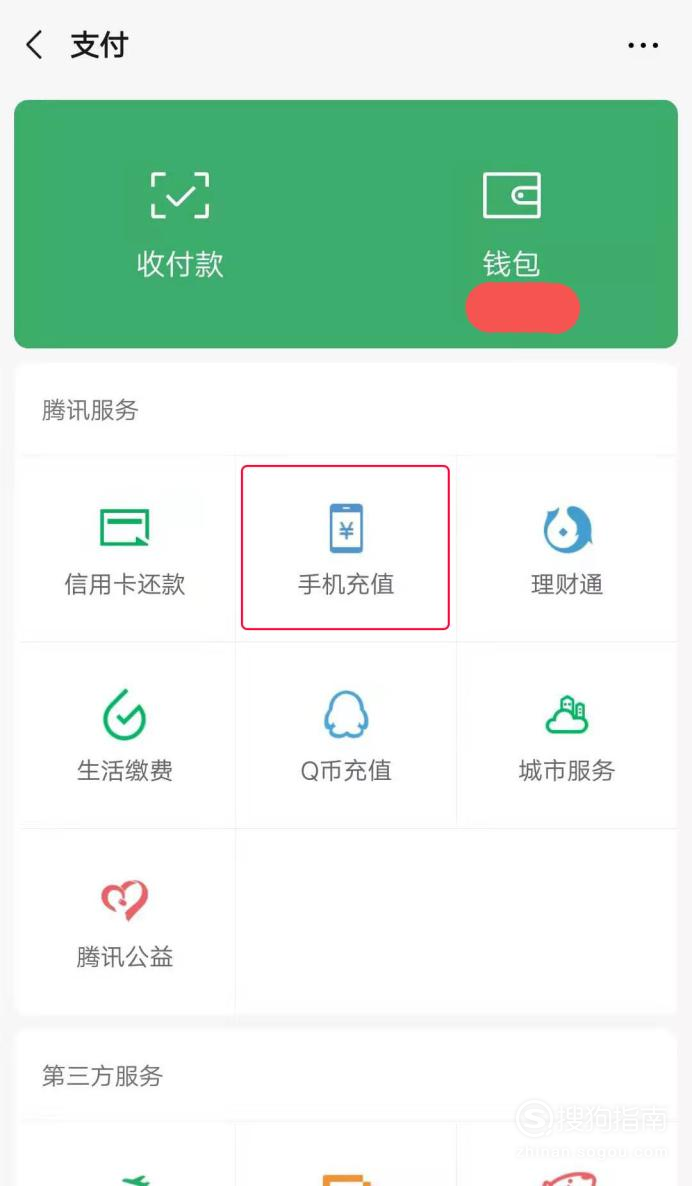Image resolution: width=692 pixels, height=1186 pixels.
Task: Open Q币充值 recharge
Action: pyautogui.click(x=346, y=735)
